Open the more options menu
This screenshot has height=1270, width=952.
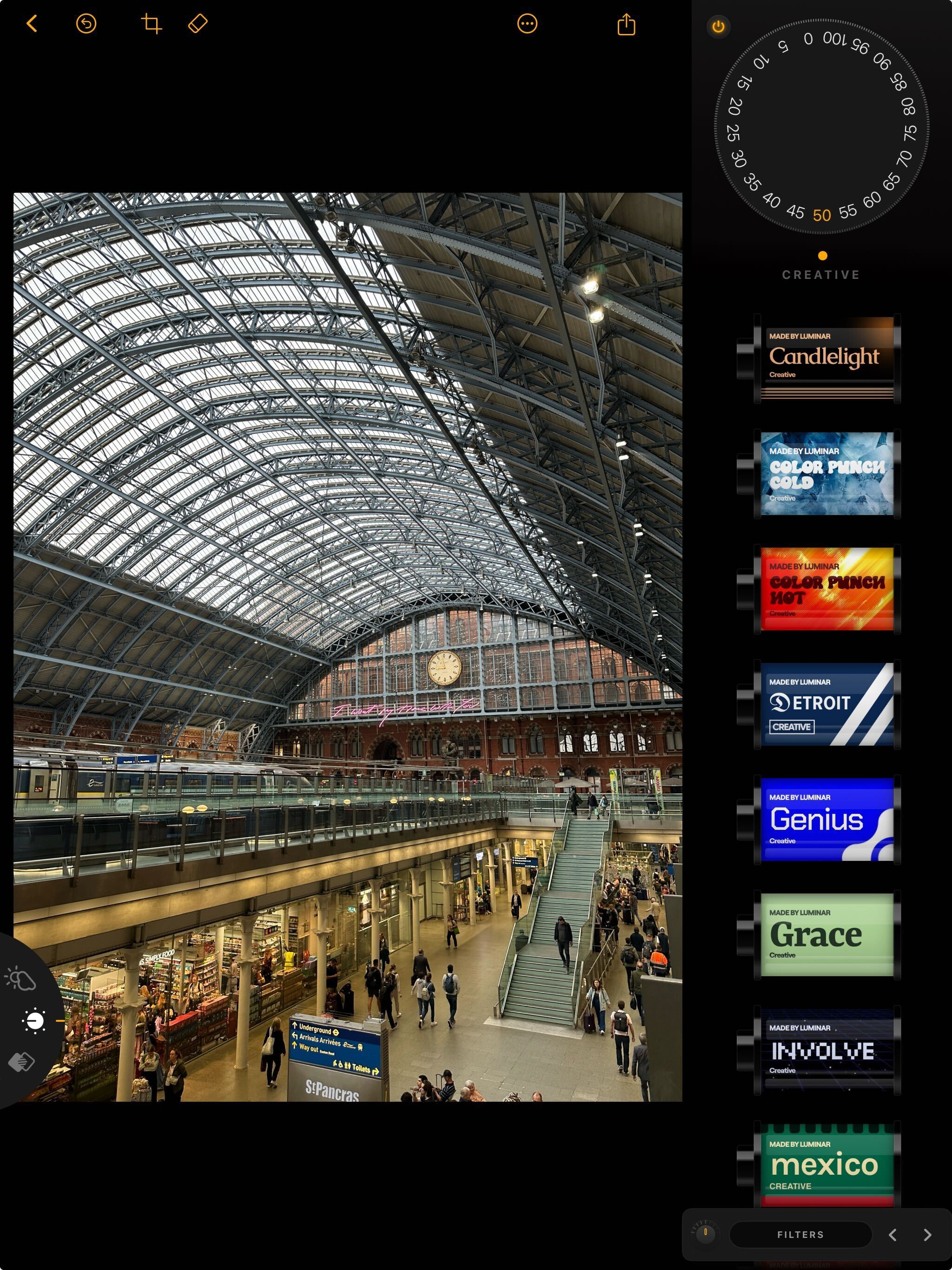tap(527, 24)
